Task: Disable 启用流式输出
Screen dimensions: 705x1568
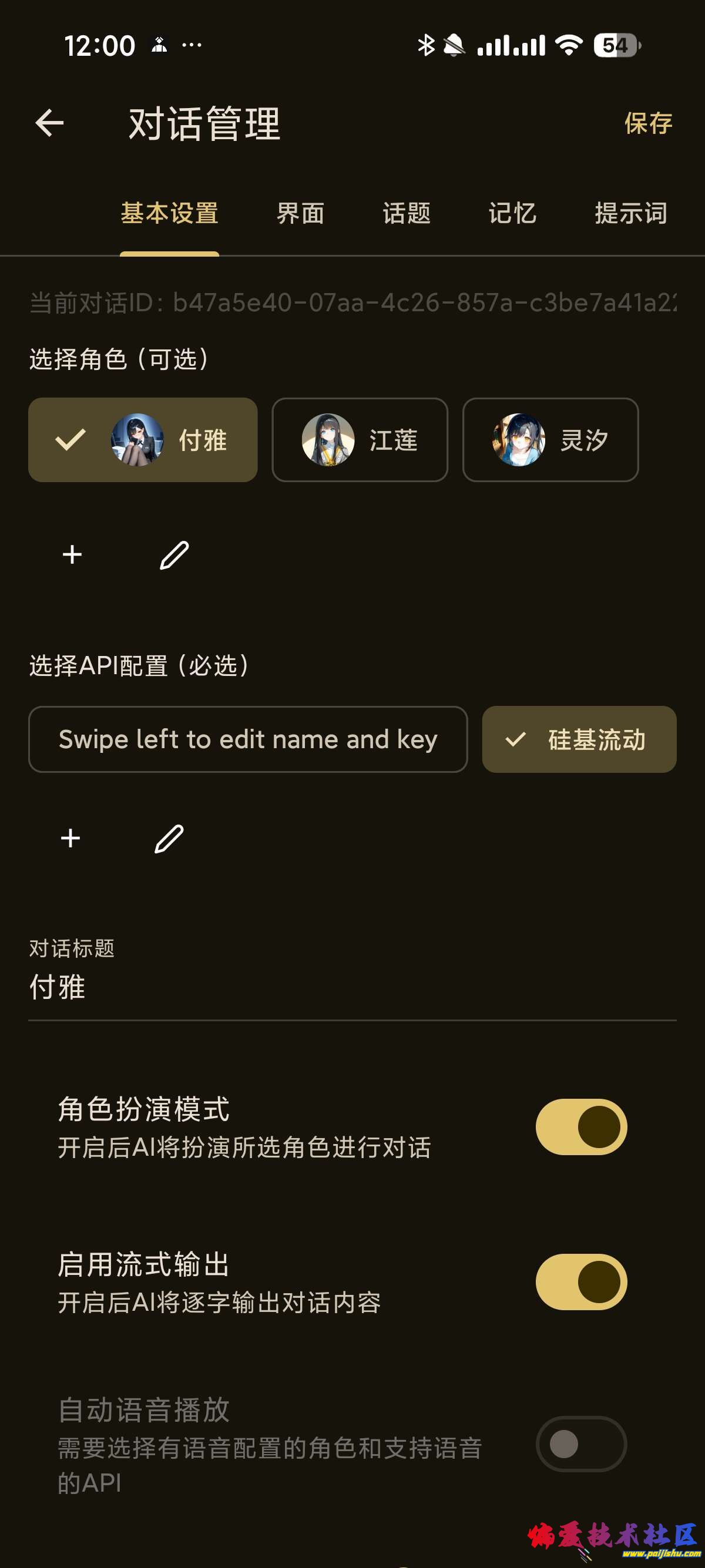Action: click(581, 1281)
